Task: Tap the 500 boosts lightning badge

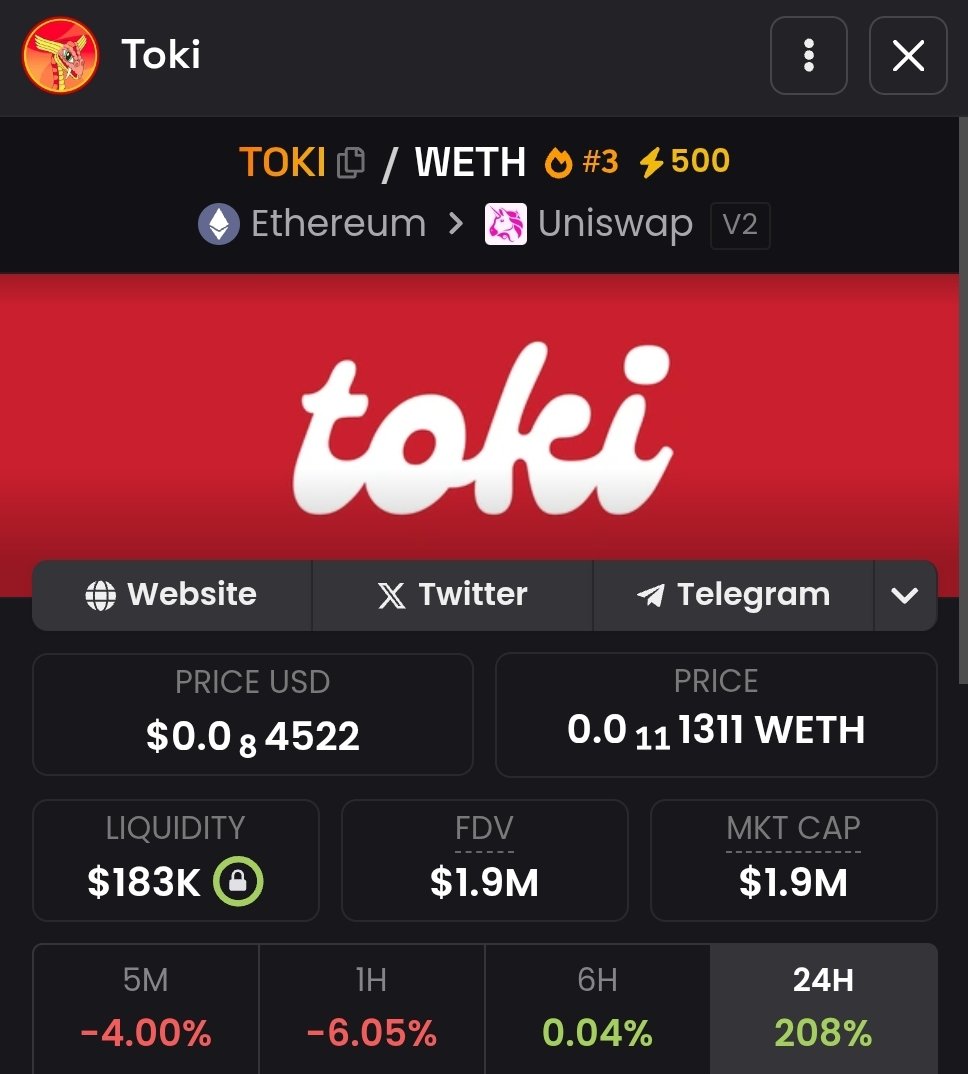Action: point(685,161)
